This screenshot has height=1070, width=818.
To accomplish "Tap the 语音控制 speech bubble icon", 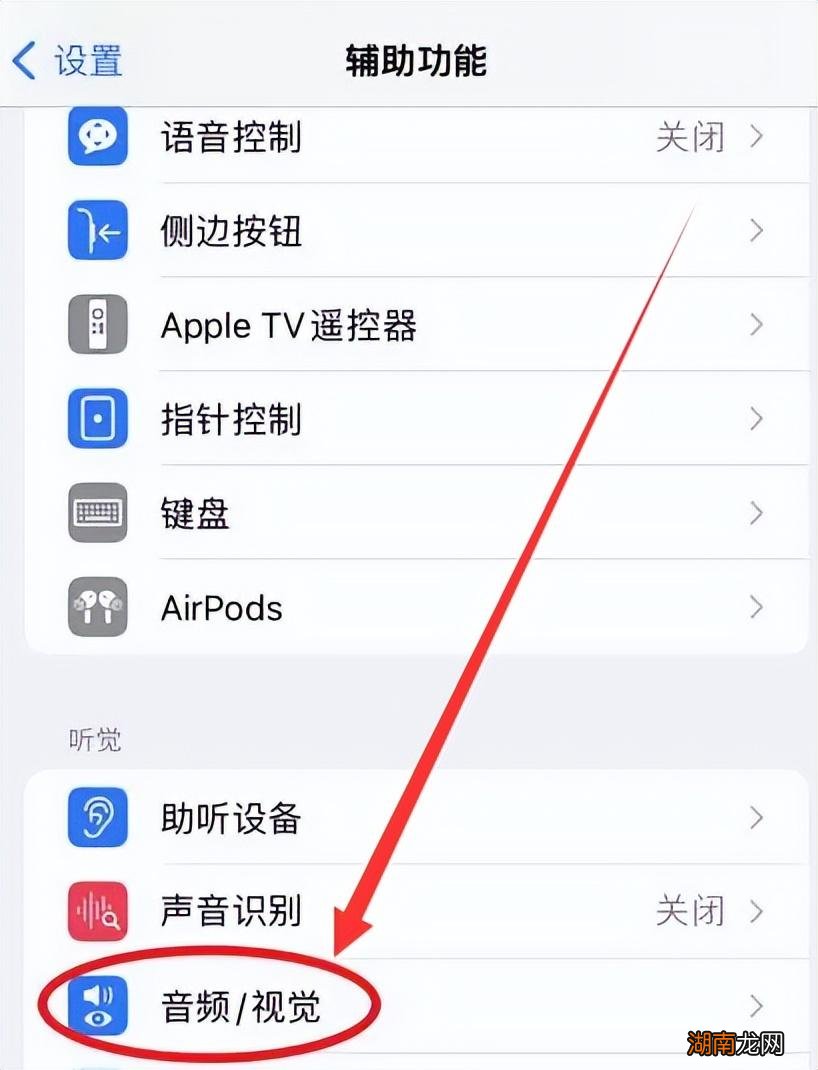I will tap(96, 137).
